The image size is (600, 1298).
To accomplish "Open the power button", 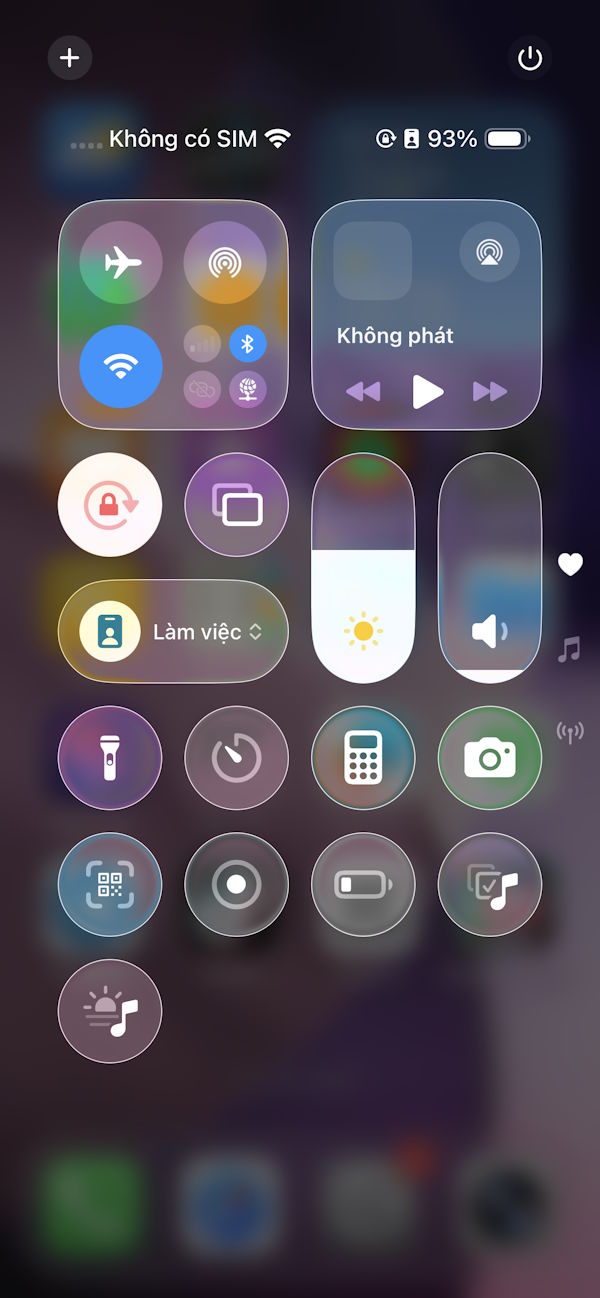I will pyautogui.click(x=530, y=58).
